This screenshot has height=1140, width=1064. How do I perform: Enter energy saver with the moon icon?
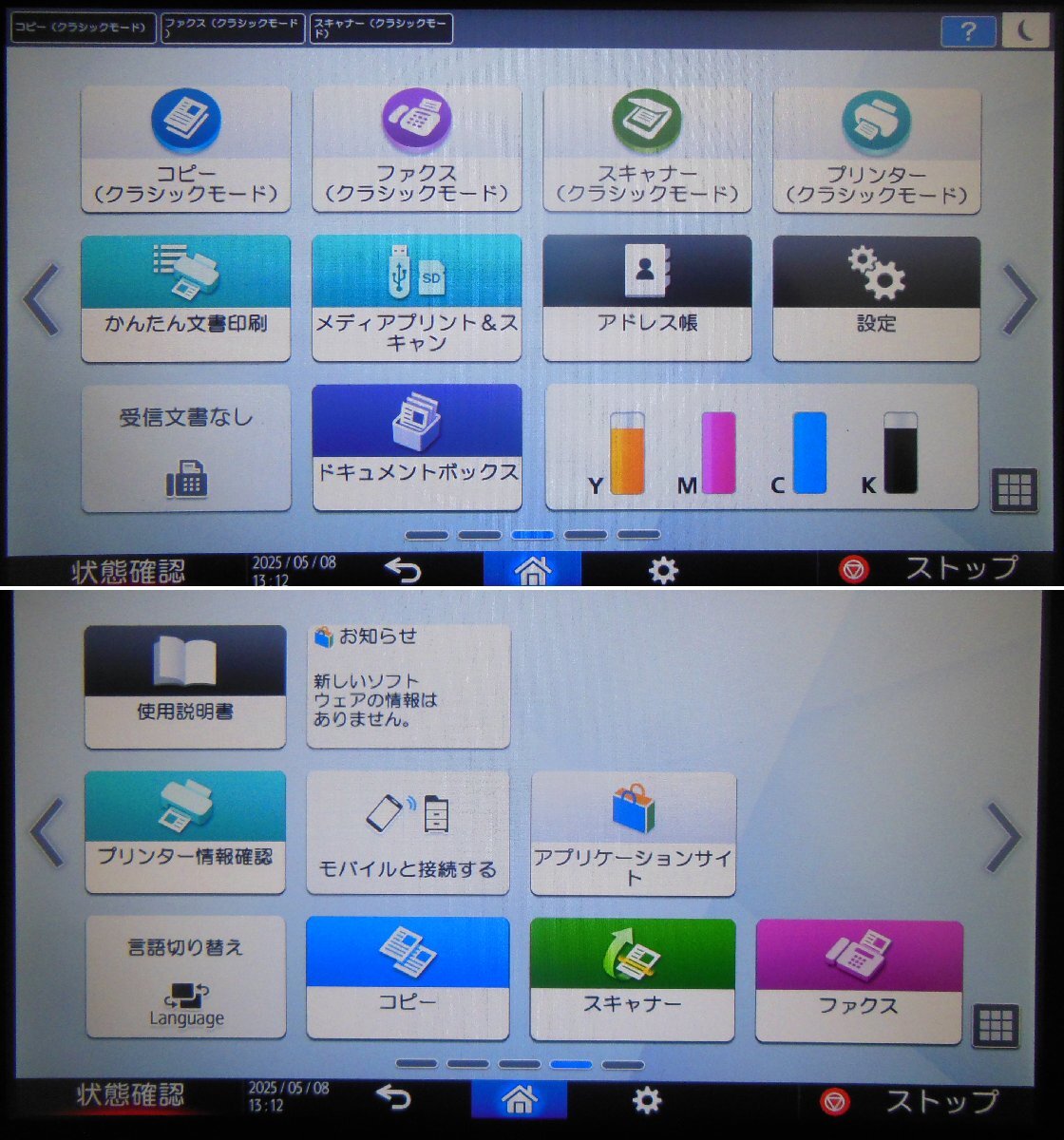(1025, 31)
